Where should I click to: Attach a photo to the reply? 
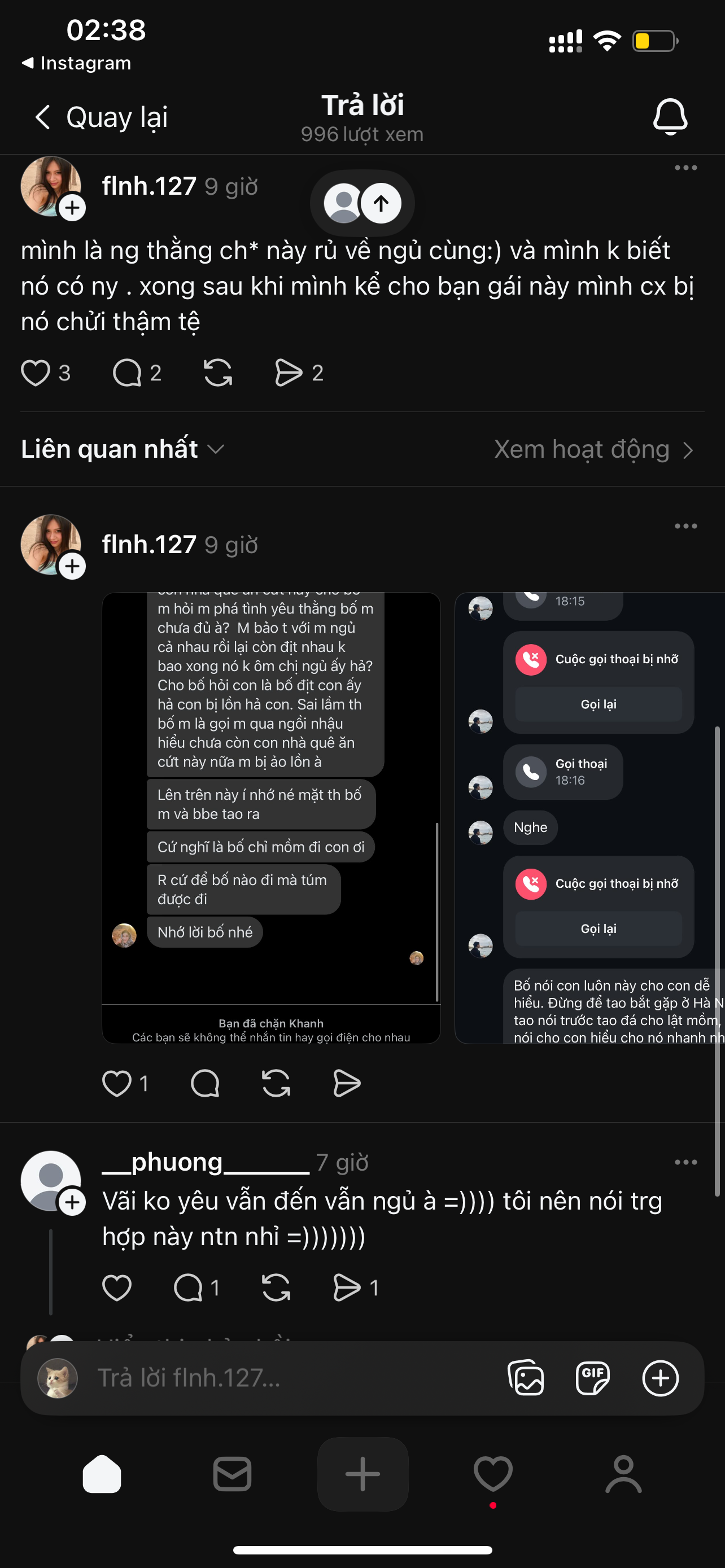coord(525,1378)
